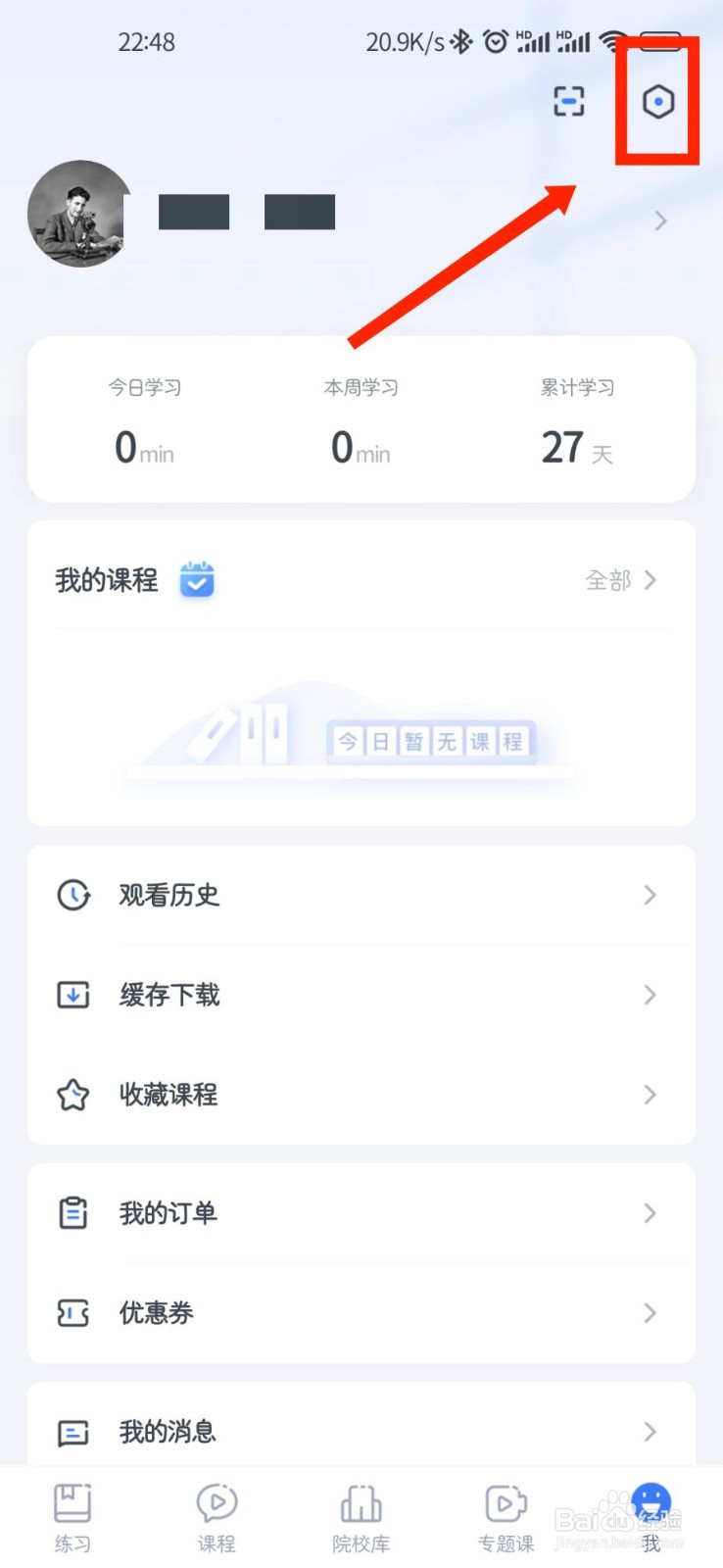Screen dimensions: 723x1568
Task: Open the calendar icon beside 我的课程
Action: pyautogui.click(x=197, y=579)
